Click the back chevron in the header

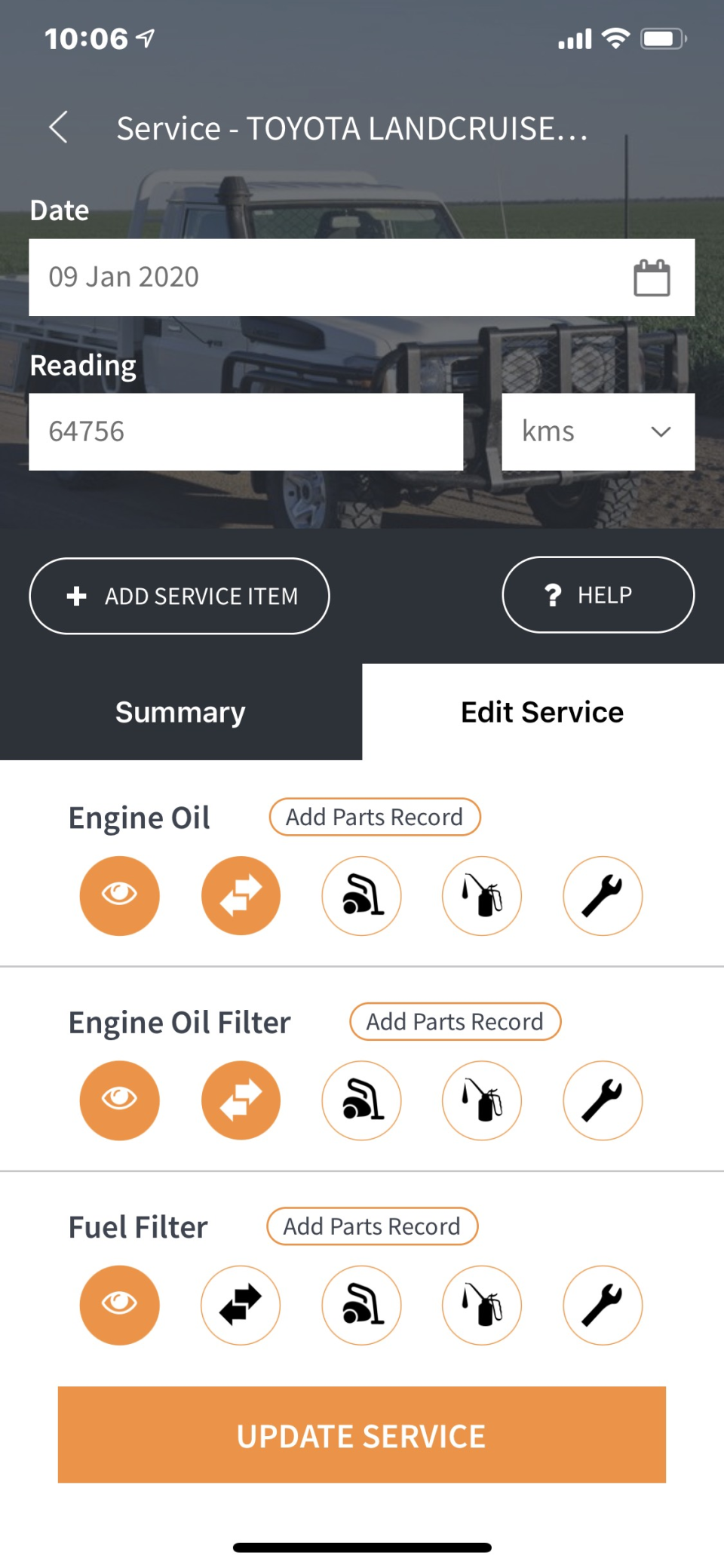coord(58,127)
